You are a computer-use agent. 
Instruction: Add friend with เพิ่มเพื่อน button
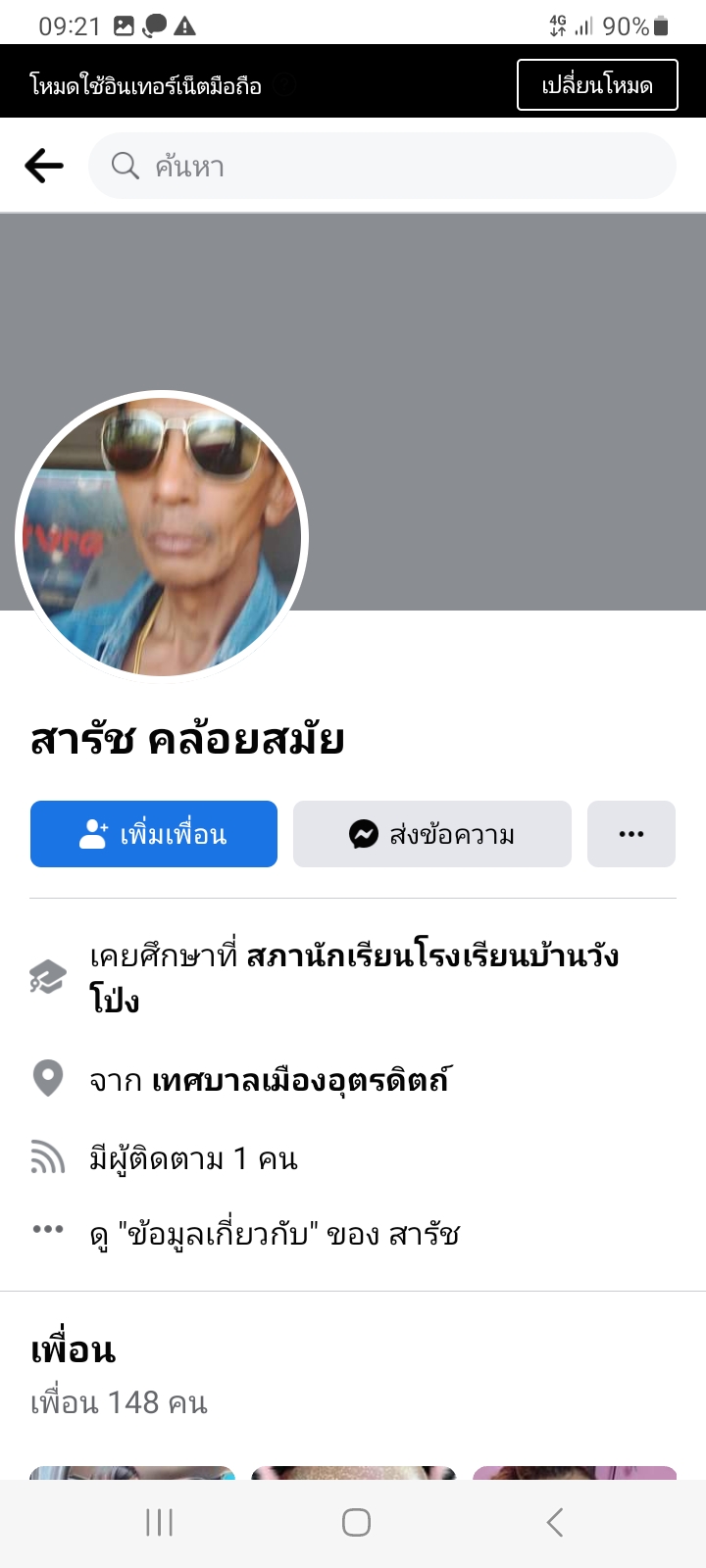point(154,834)
